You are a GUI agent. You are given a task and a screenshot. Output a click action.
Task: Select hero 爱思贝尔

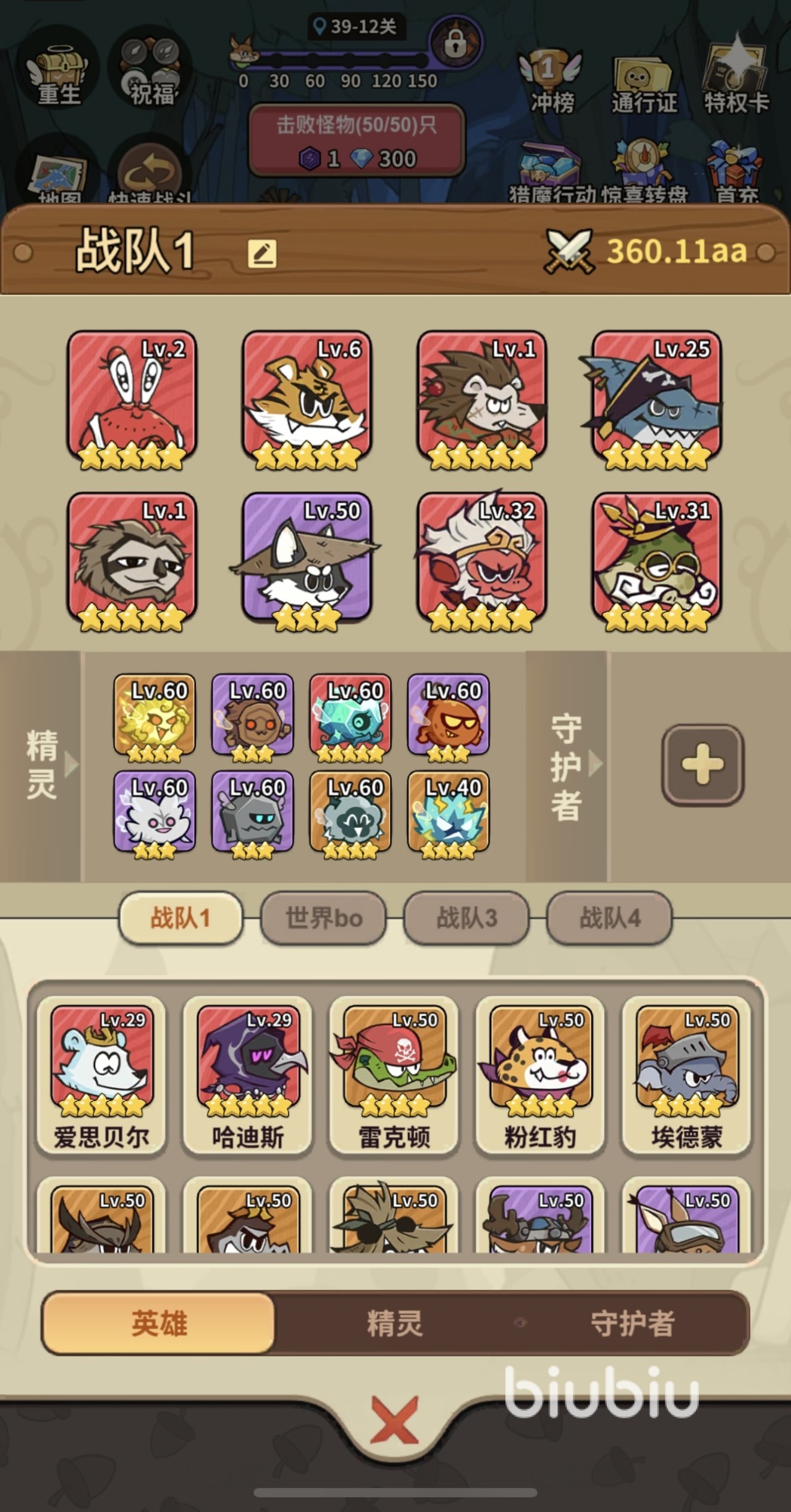(x=102, y=1074)
